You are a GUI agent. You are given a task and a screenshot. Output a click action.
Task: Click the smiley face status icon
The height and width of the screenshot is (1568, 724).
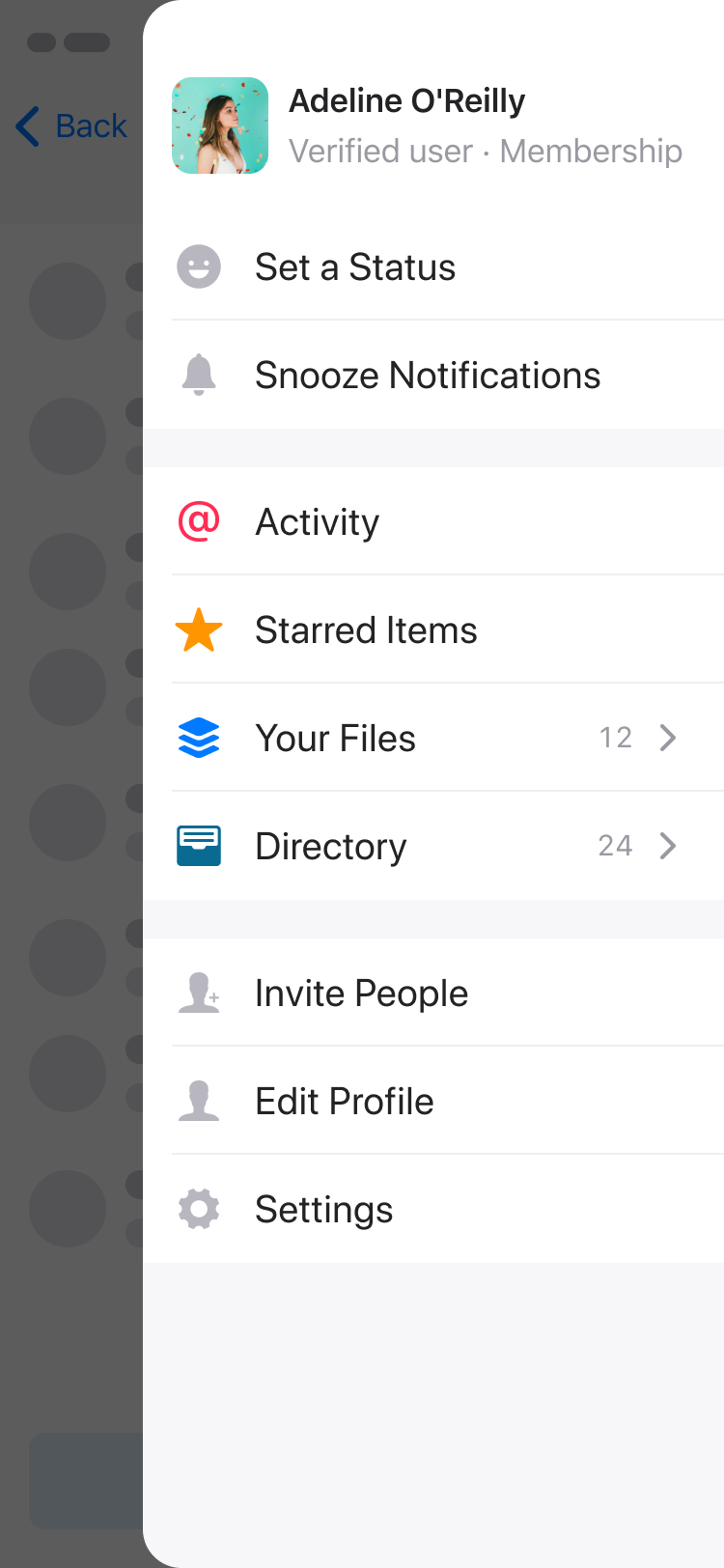198,266
